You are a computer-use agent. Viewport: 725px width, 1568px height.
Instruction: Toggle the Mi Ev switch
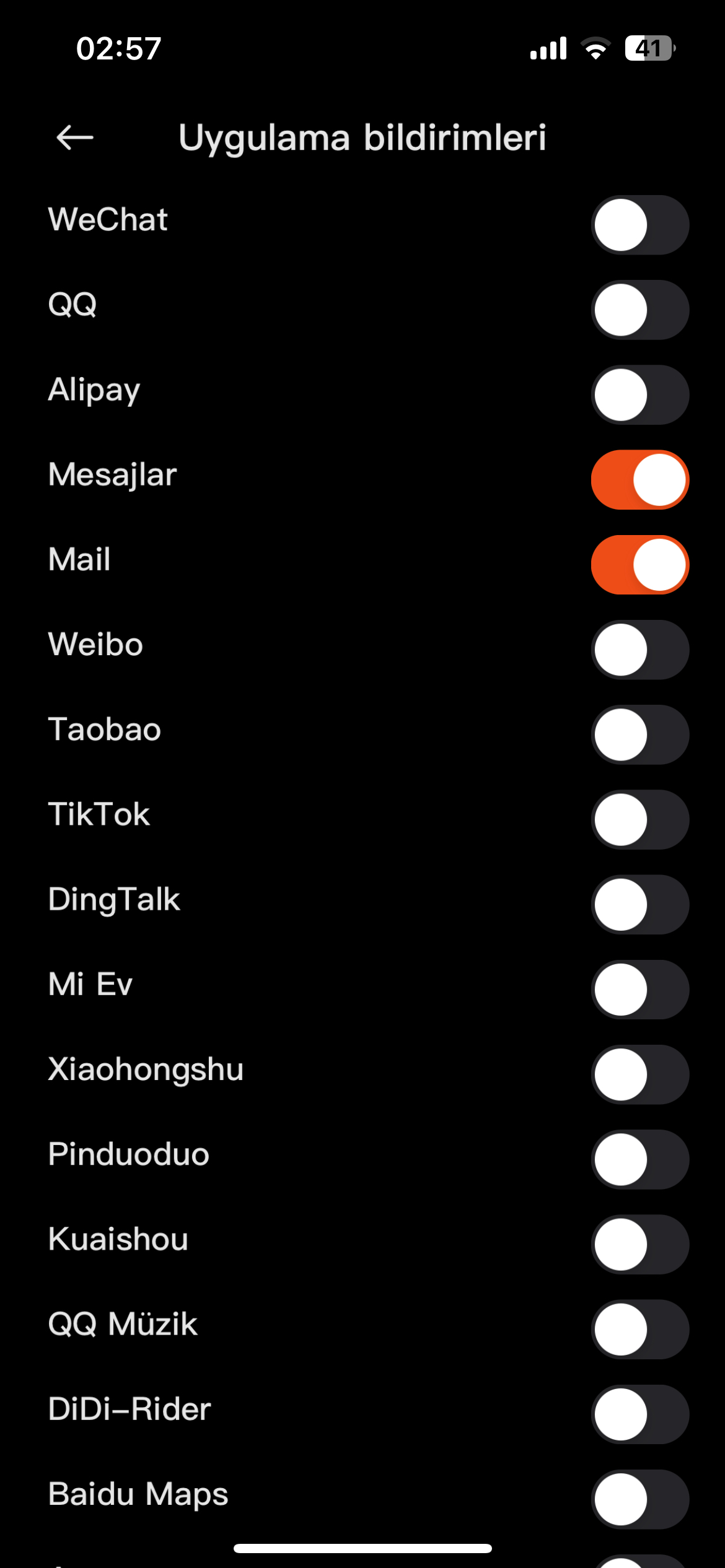tap(640, 990)
